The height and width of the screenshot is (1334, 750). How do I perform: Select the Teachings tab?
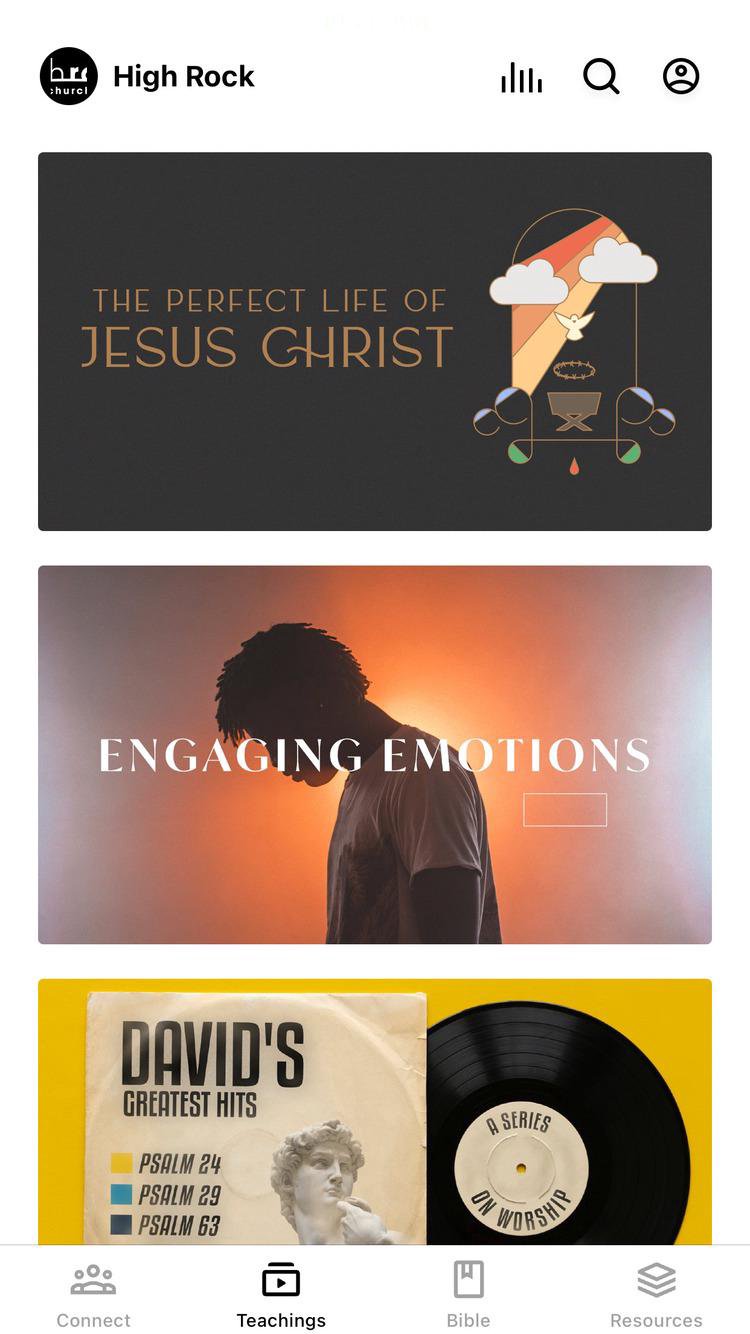[x=281, y=1294]
